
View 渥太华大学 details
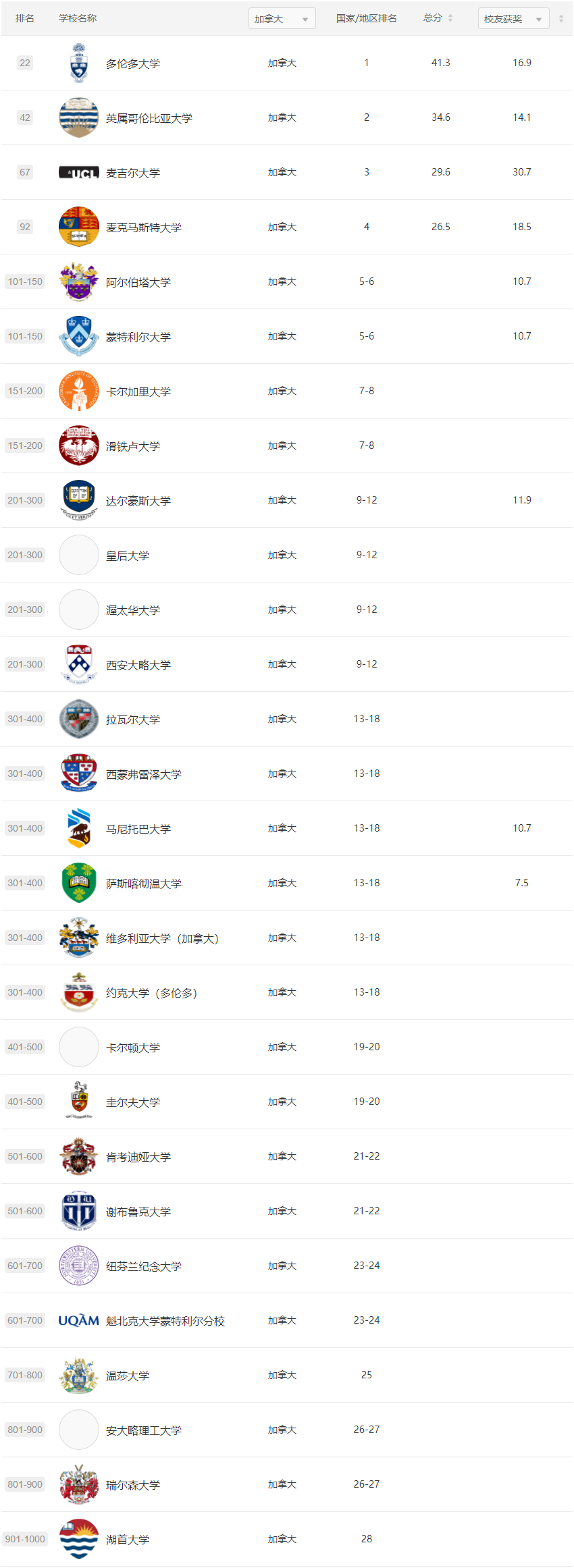[x=133, y=611]
